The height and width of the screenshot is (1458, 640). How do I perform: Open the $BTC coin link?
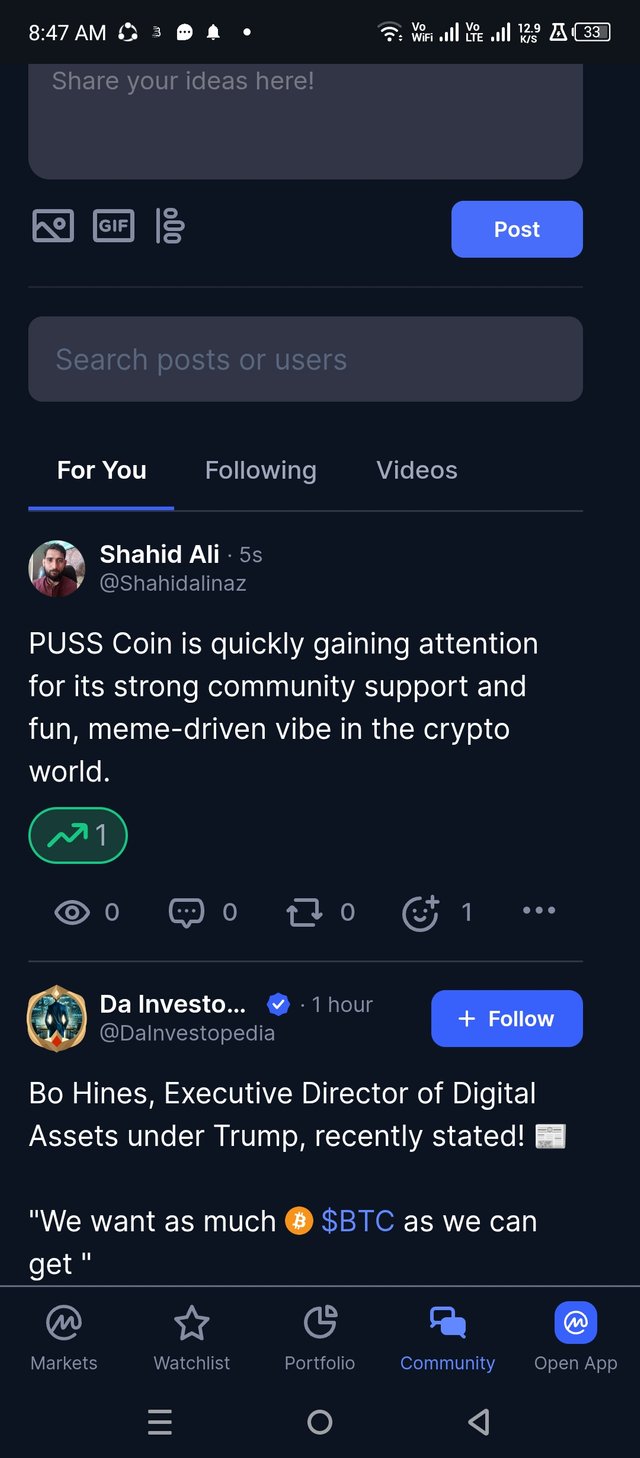(357, 1221)
